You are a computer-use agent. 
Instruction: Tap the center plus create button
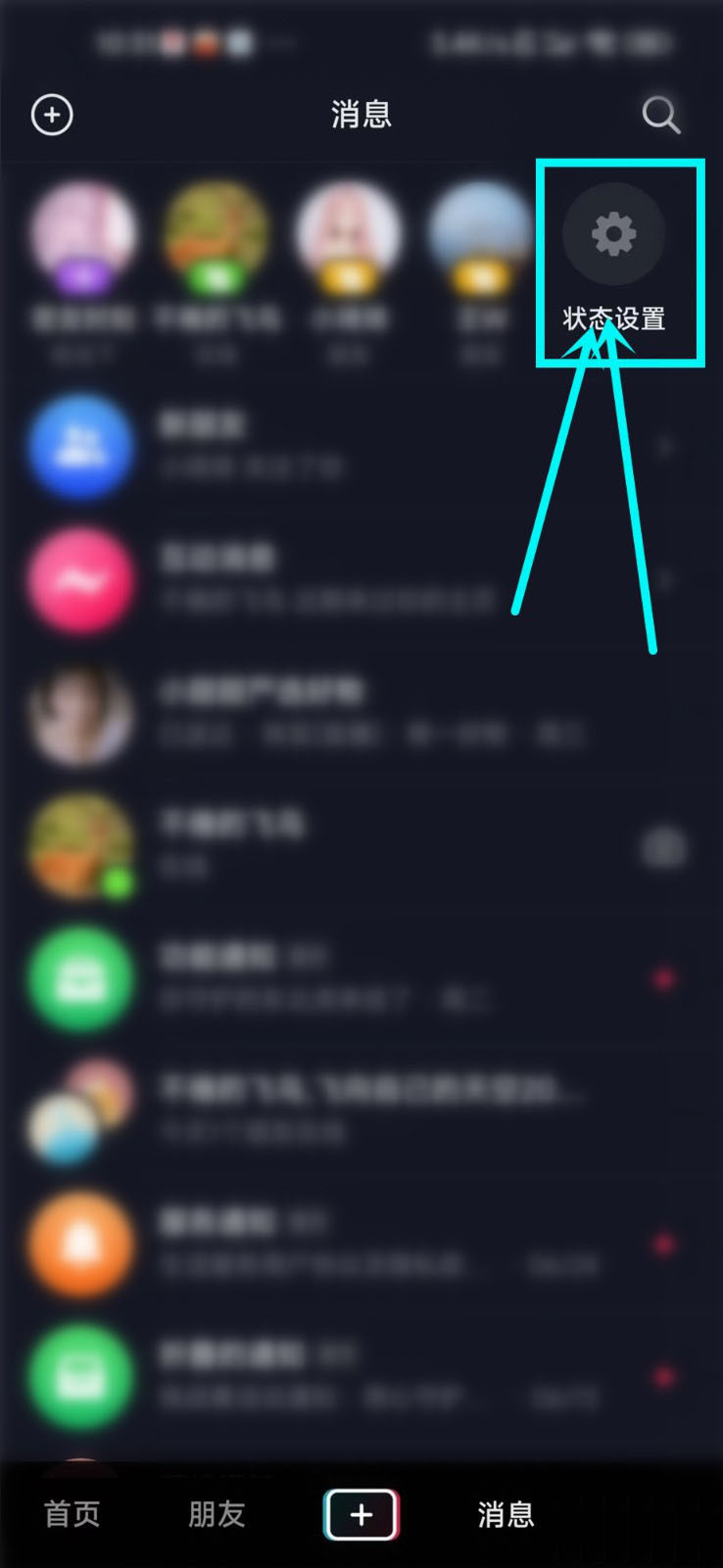(361, 1514)
